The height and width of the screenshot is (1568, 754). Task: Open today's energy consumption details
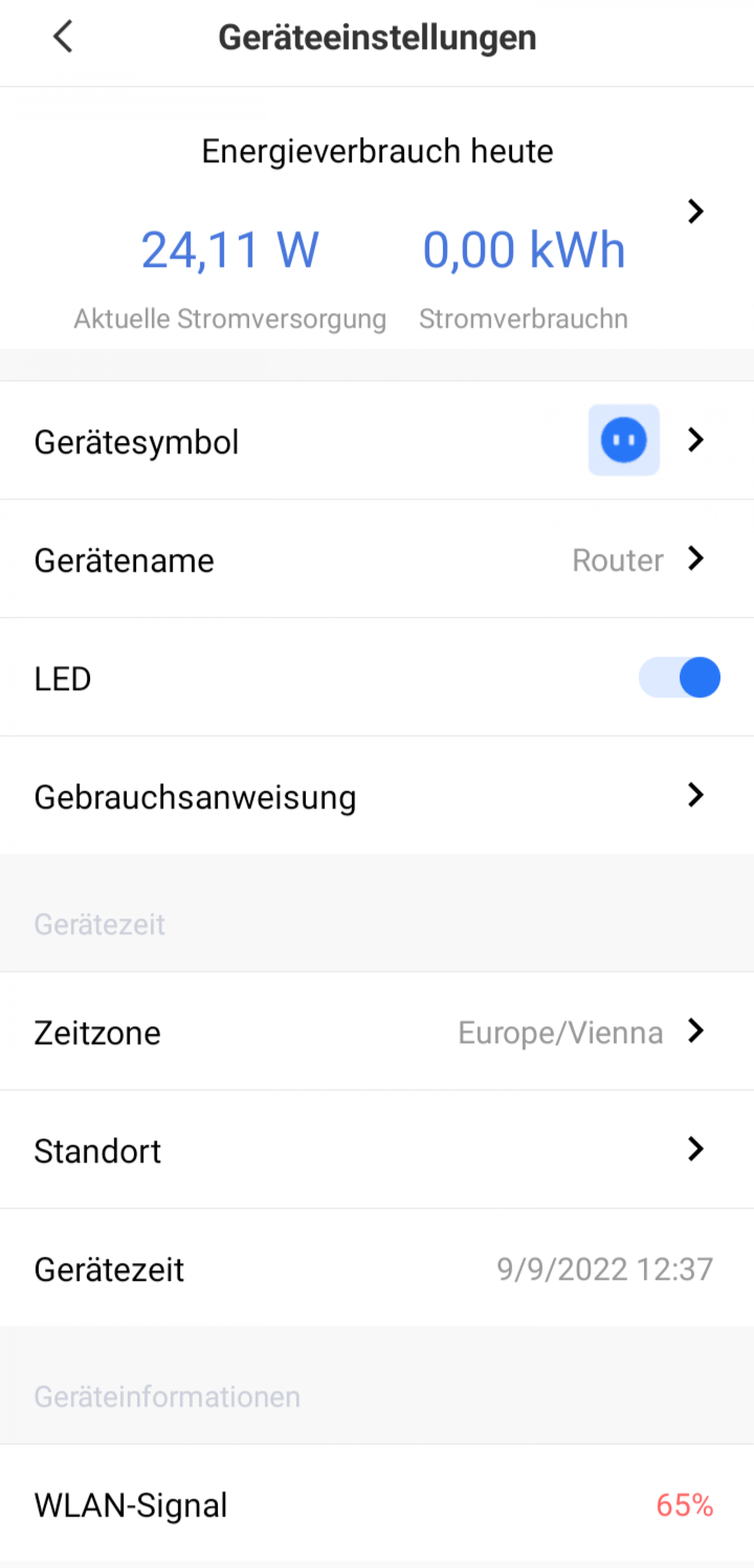[x=695, y=211]
